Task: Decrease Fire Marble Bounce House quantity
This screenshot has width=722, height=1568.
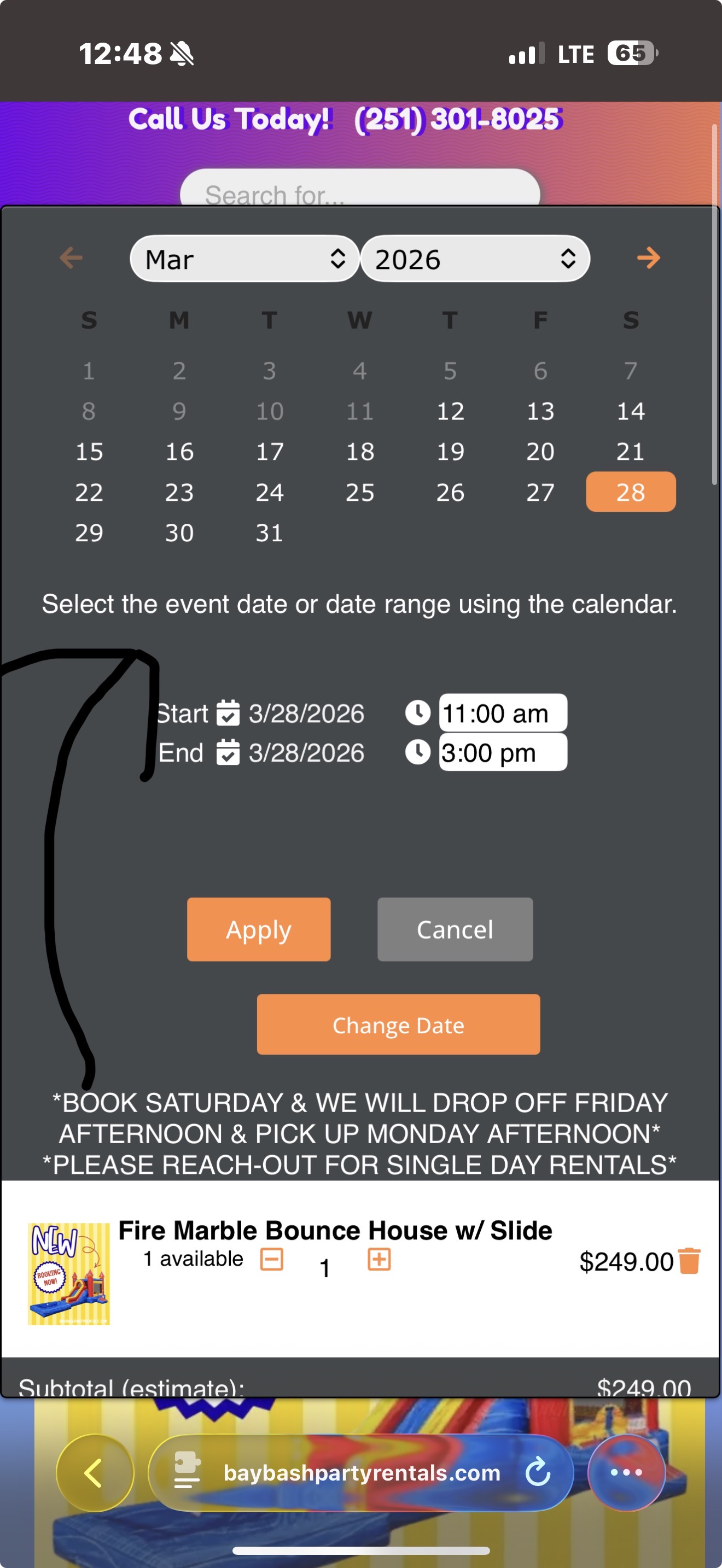Action: click(x=271, y=1259)
